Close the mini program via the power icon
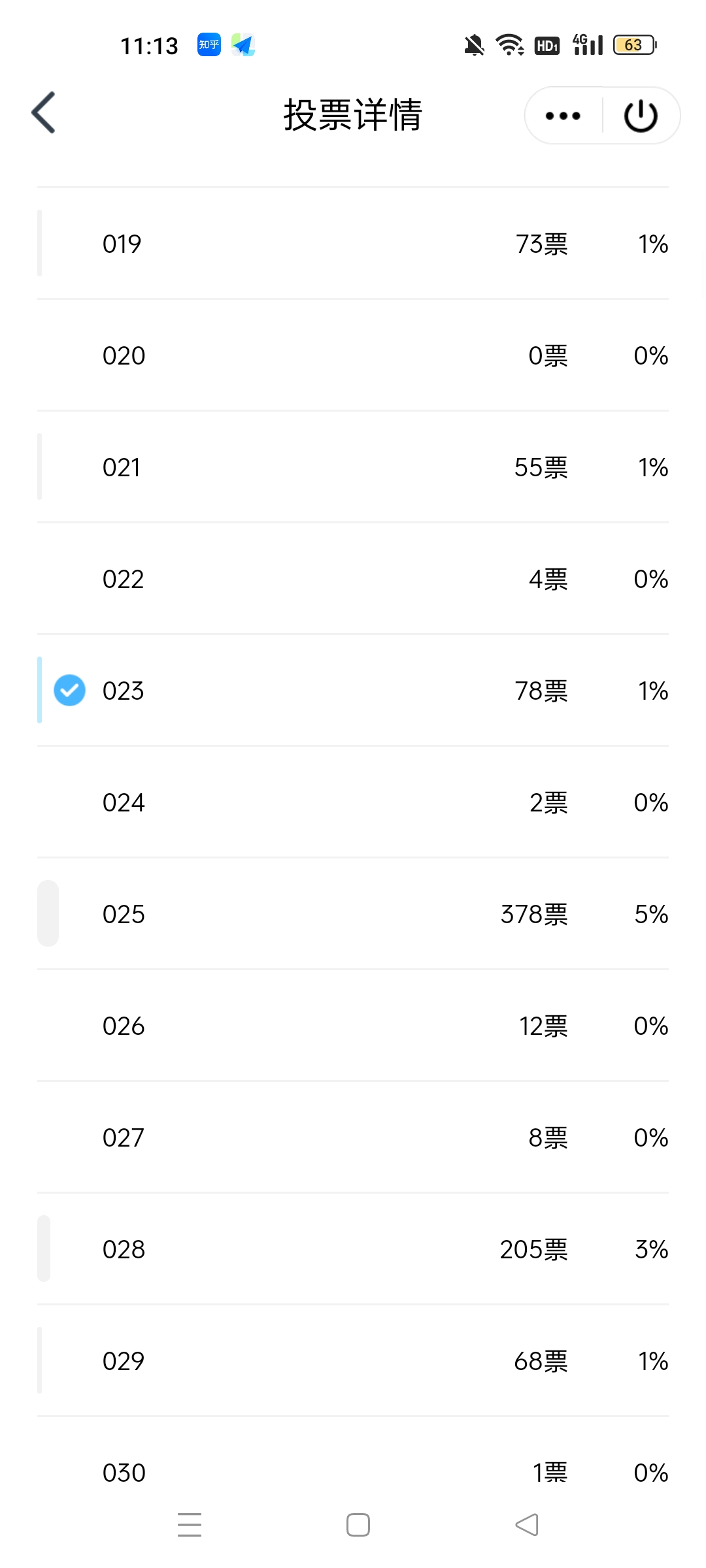Image resolution: width=706 pixels, height=1568 pixels. 641,116
